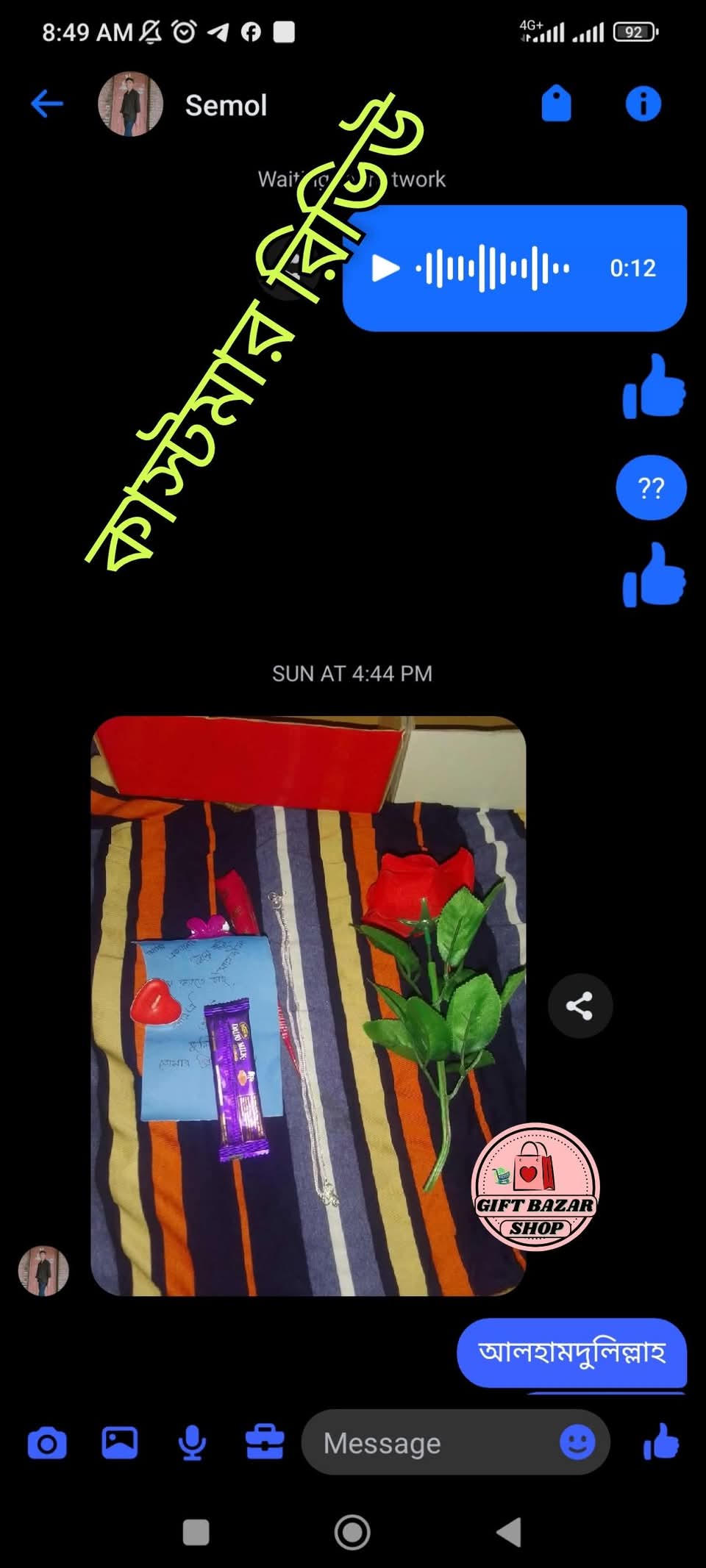The height and width of the screenshot is (1568, 706).
Task: Record a voice message with the microphone
Action: click(x=192, y=1443)
